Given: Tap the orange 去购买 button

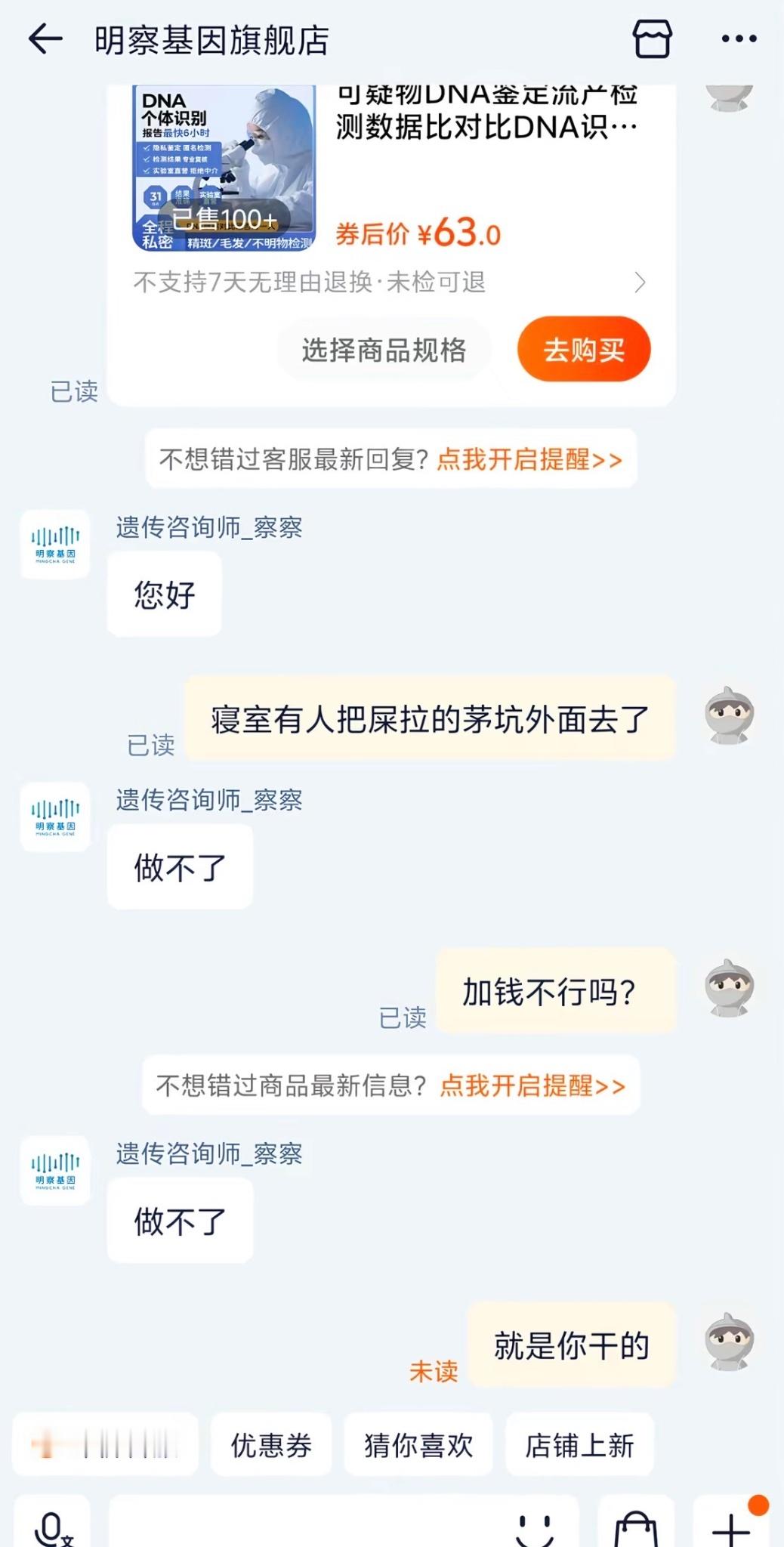Looking at the screenshot, I should point(584,350).
